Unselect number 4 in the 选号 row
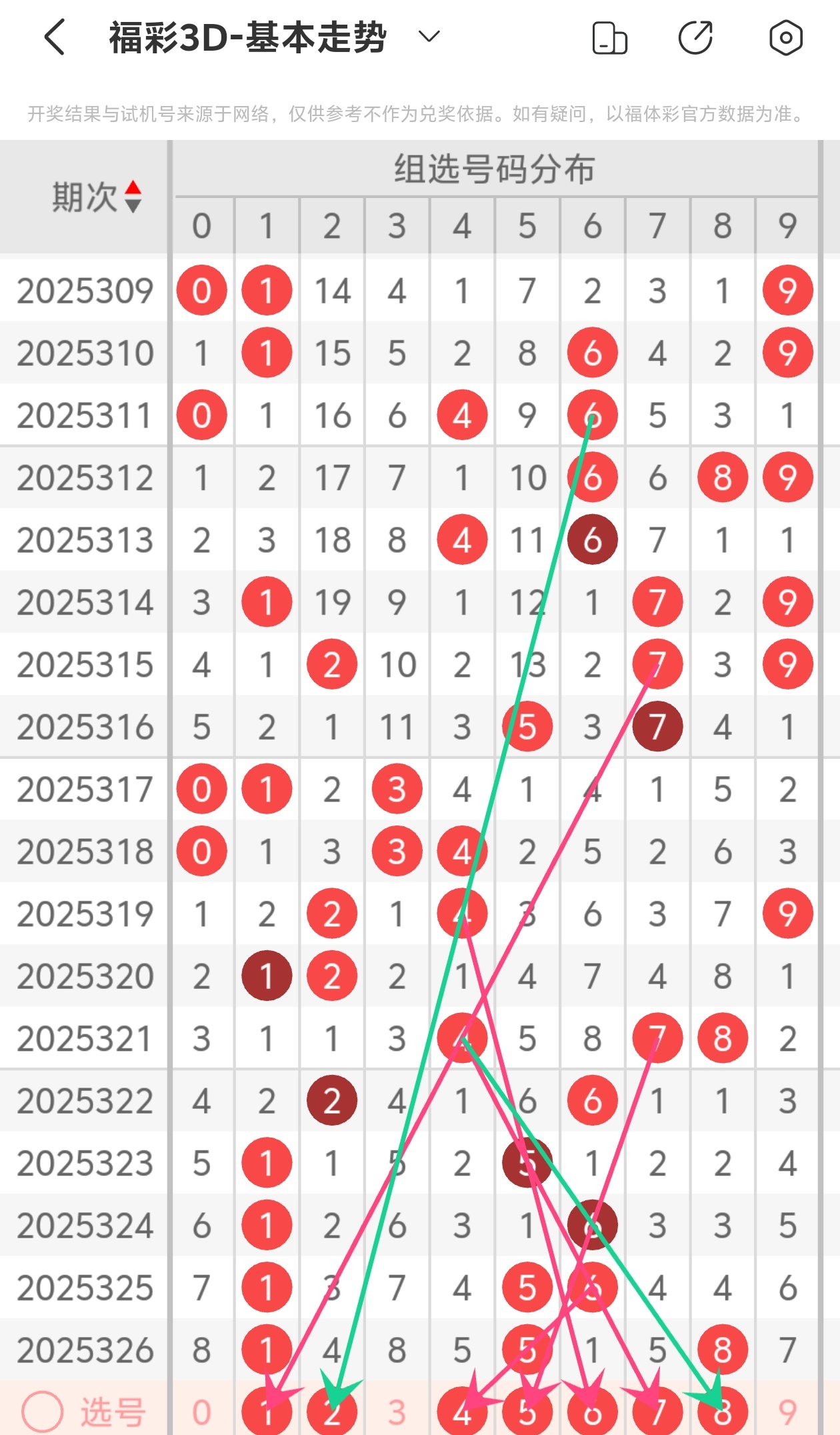This screenshot has width=840, height=1435. [x=462, y=1412]
